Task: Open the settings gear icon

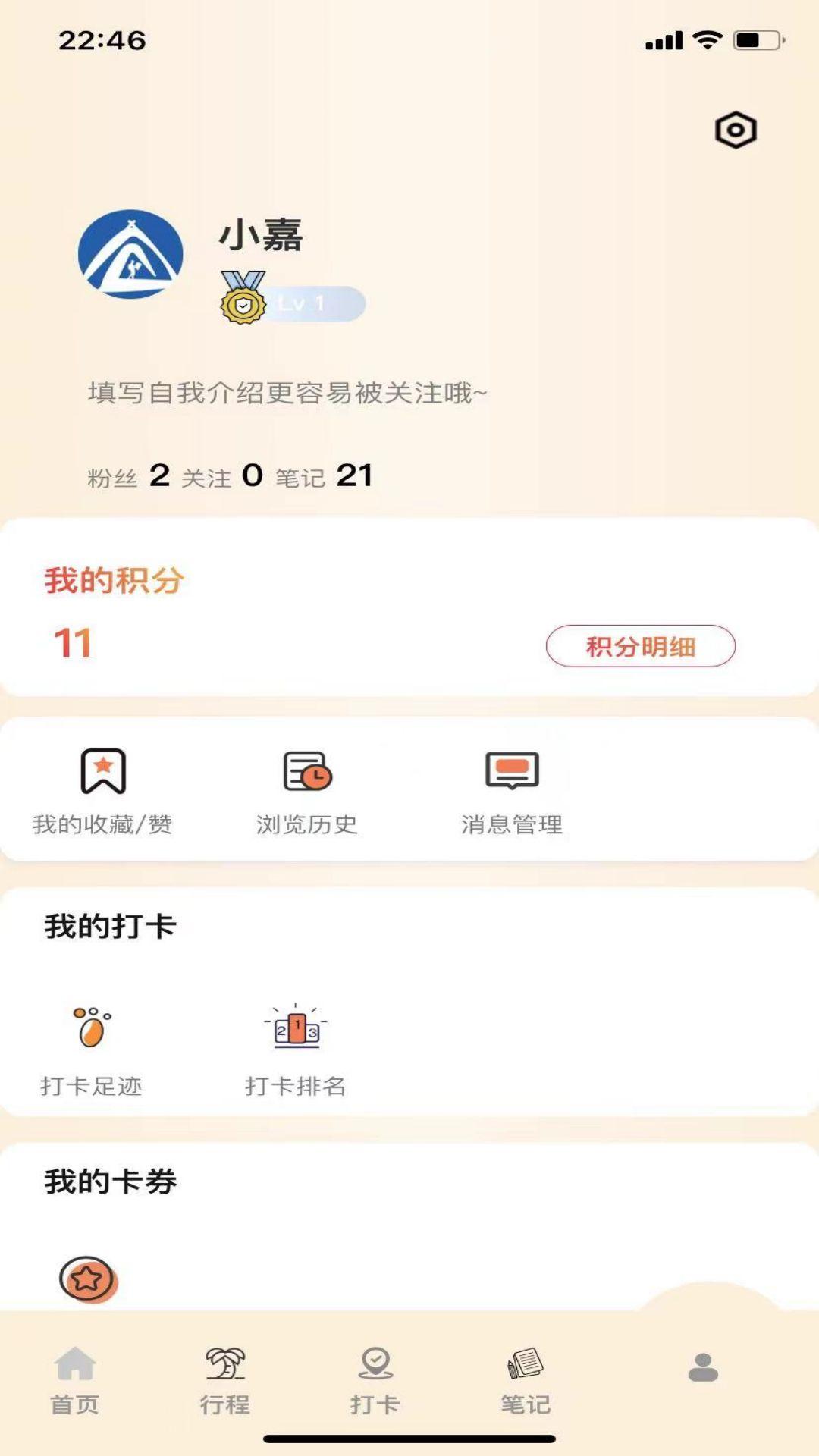Action: (x=734, y=129)
